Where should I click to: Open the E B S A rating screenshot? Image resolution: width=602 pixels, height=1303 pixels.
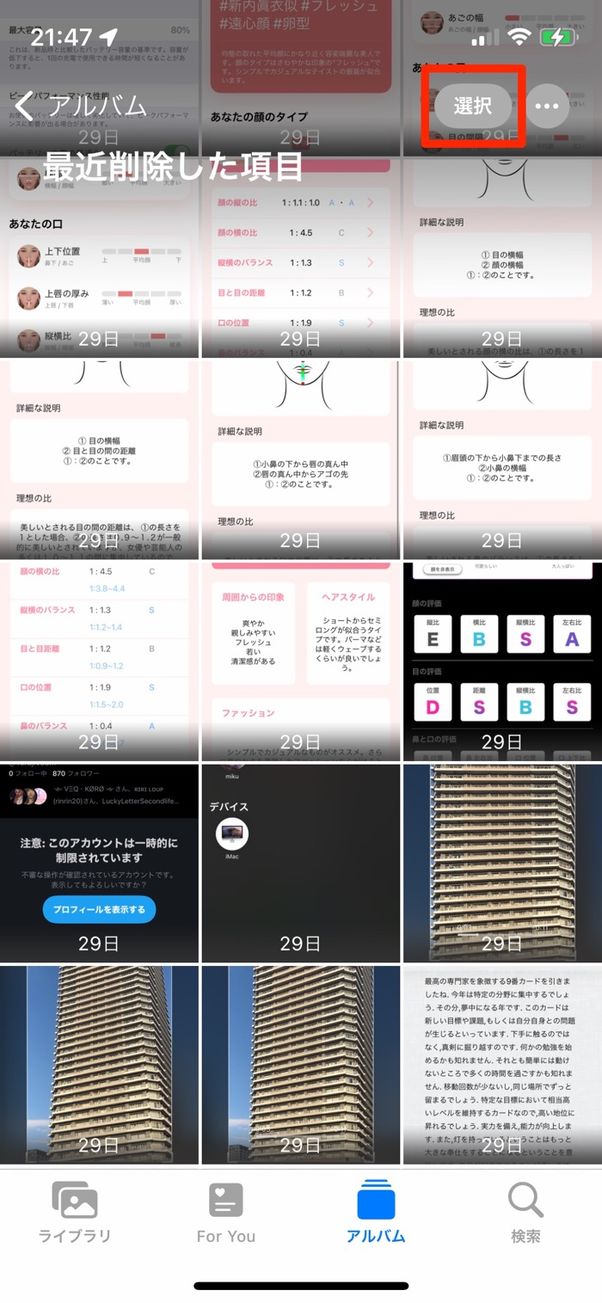coord(502,660)
